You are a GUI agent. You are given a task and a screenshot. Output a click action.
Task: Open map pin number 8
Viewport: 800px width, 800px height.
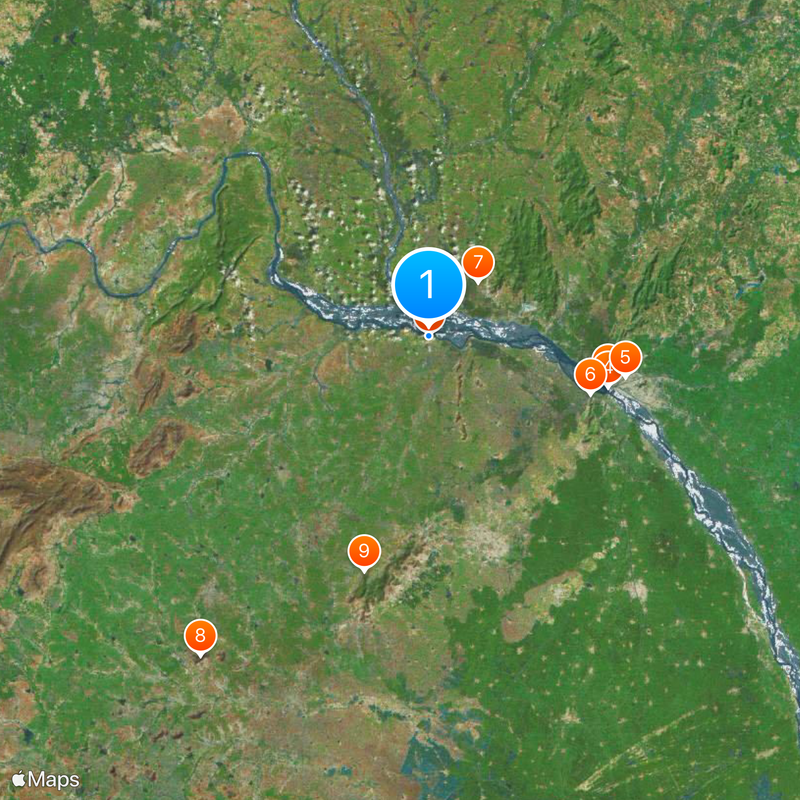pyautogui.click(x=200, y=635)
